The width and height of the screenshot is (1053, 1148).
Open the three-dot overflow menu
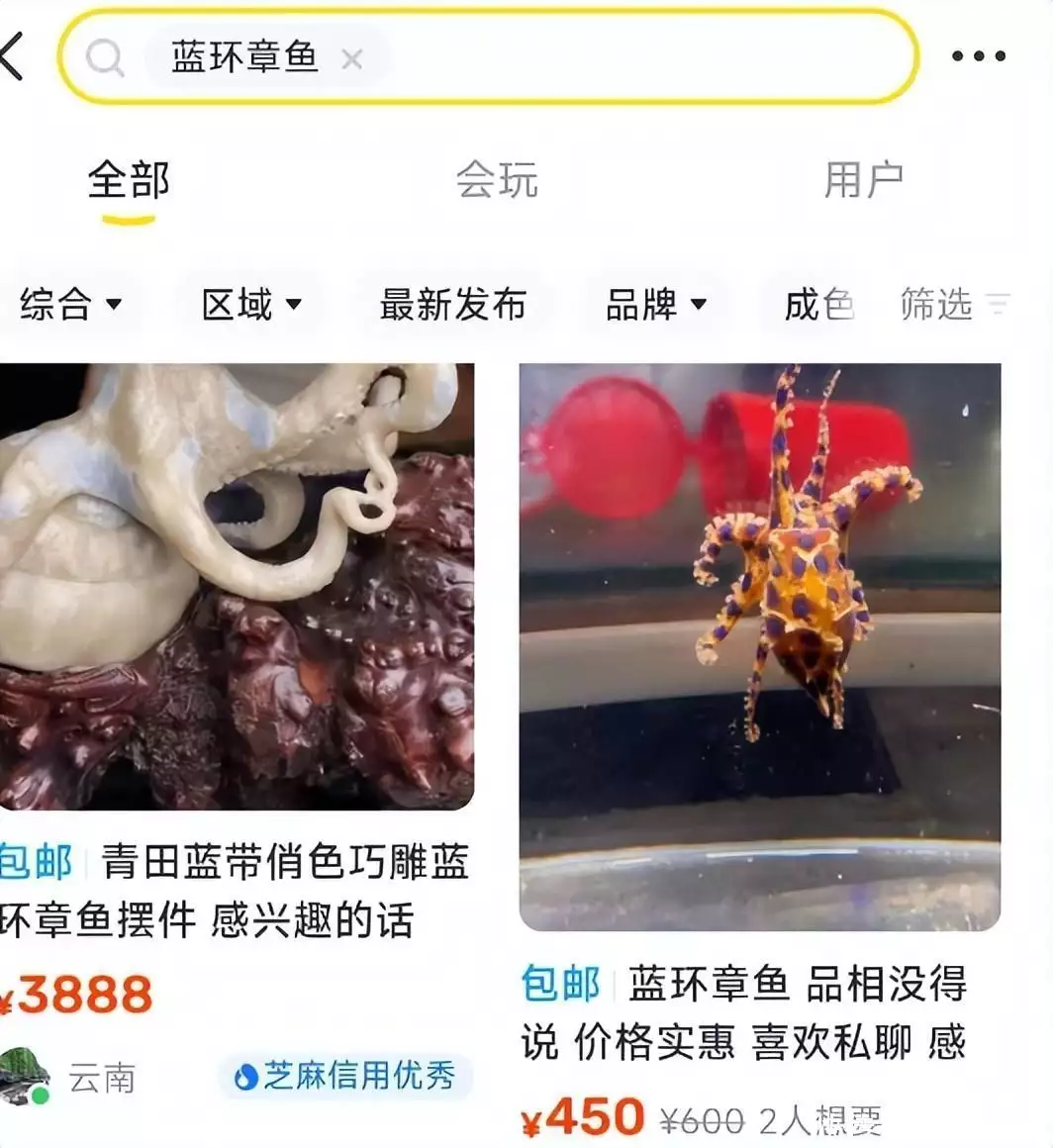[x=978, y=56]
